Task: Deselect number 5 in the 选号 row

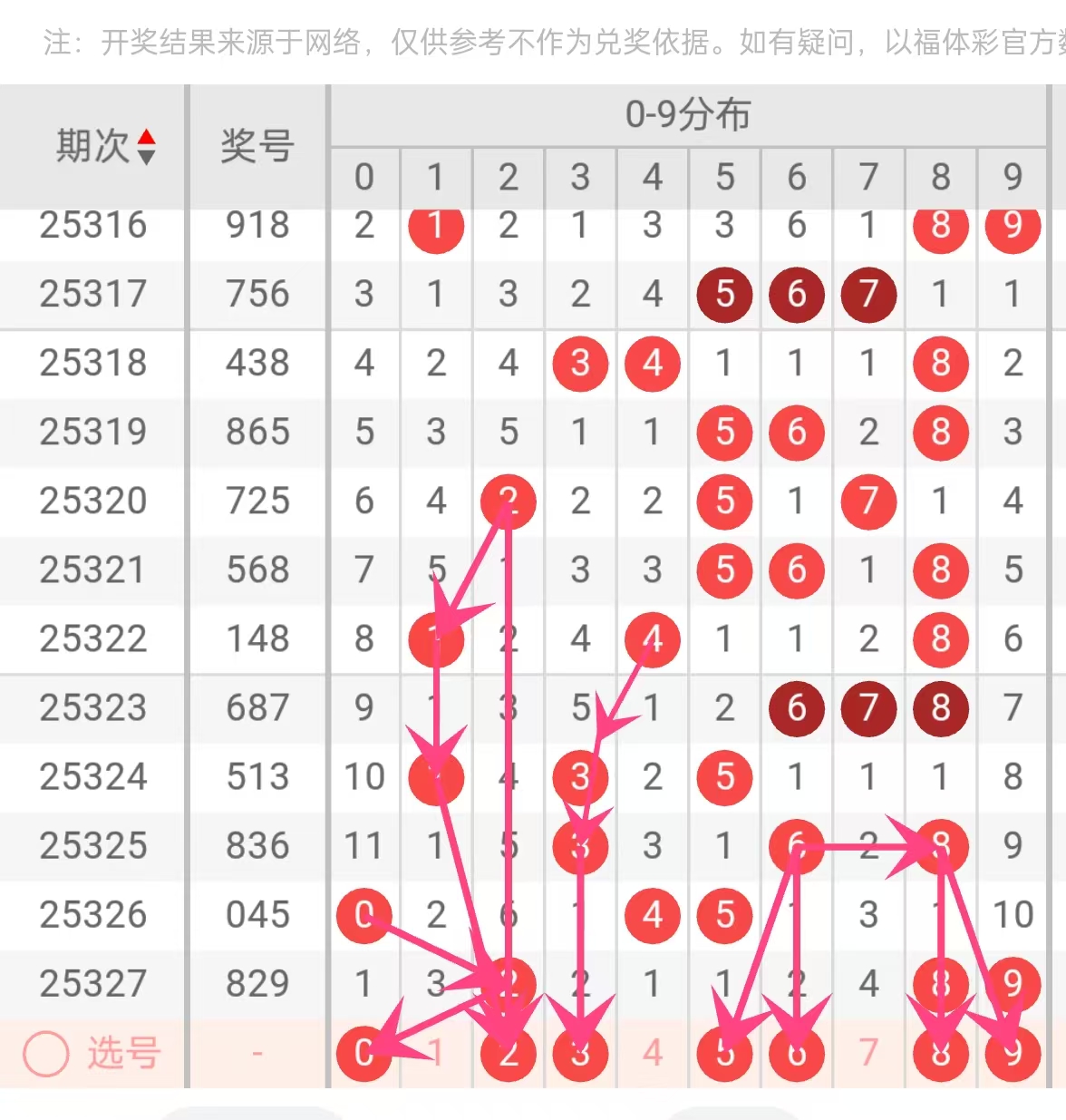Action: pos(724,1053)
